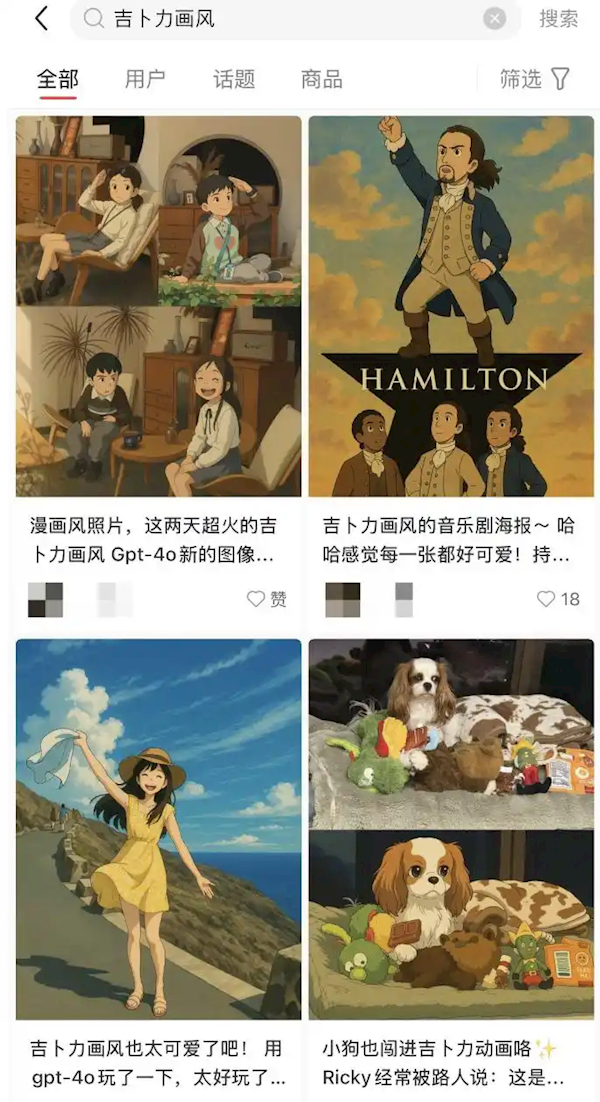This screenshot has width=600, height=1102.
Task: Open the author avatar under 漫画风照片 post
Action: 45,599
